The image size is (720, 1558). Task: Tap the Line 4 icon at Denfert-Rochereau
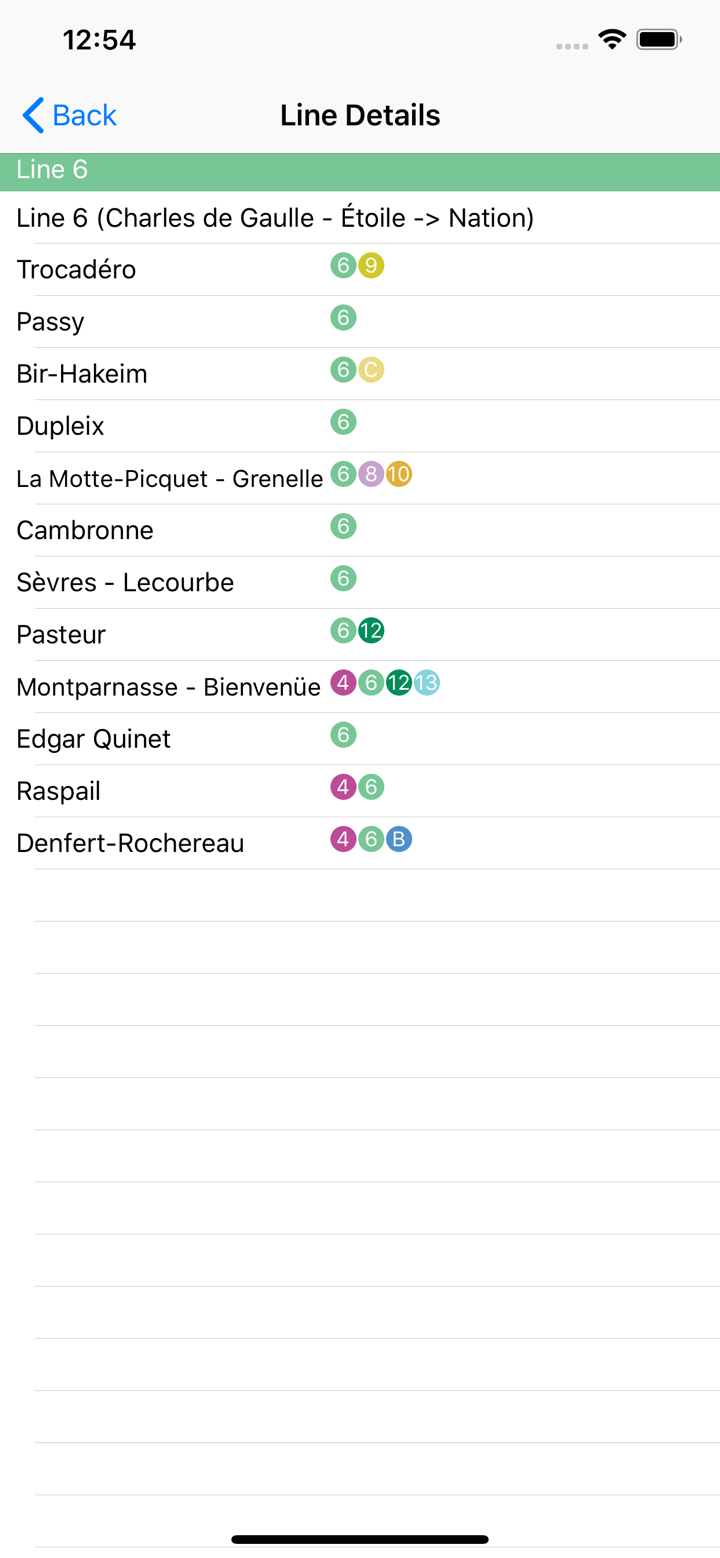click(x=344, y=839)
